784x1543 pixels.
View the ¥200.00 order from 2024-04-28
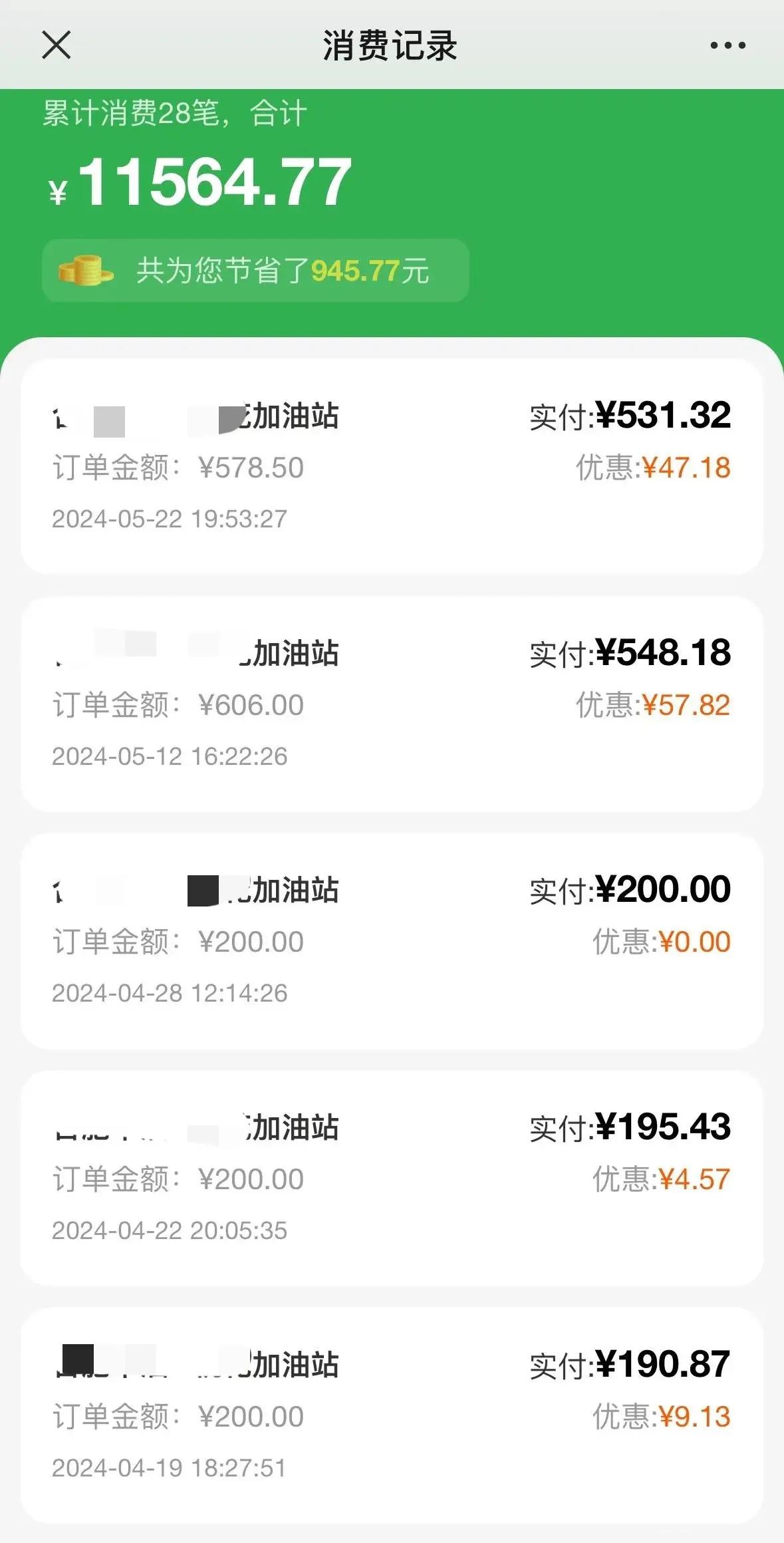pos(392,941)
